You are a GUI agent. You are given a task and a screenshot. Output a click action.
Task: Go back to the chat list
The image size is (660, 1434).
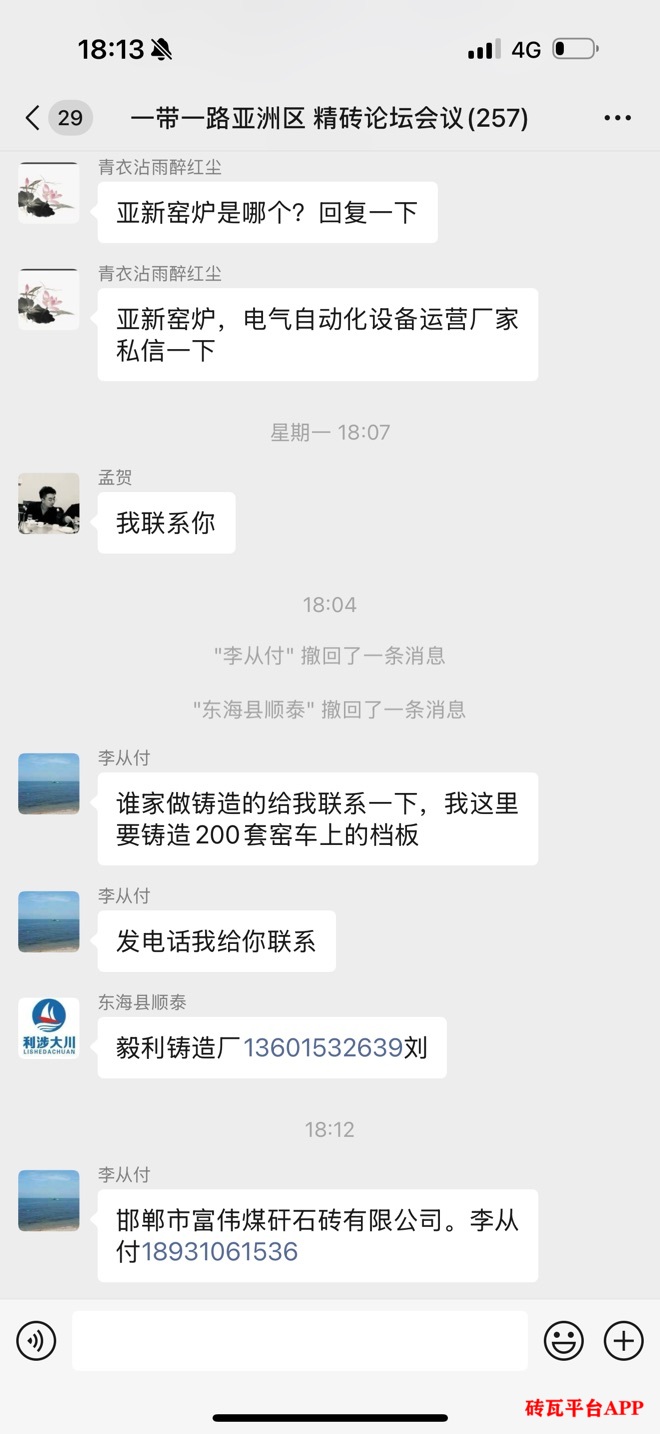pyautogui.click(x=33, y=118)
